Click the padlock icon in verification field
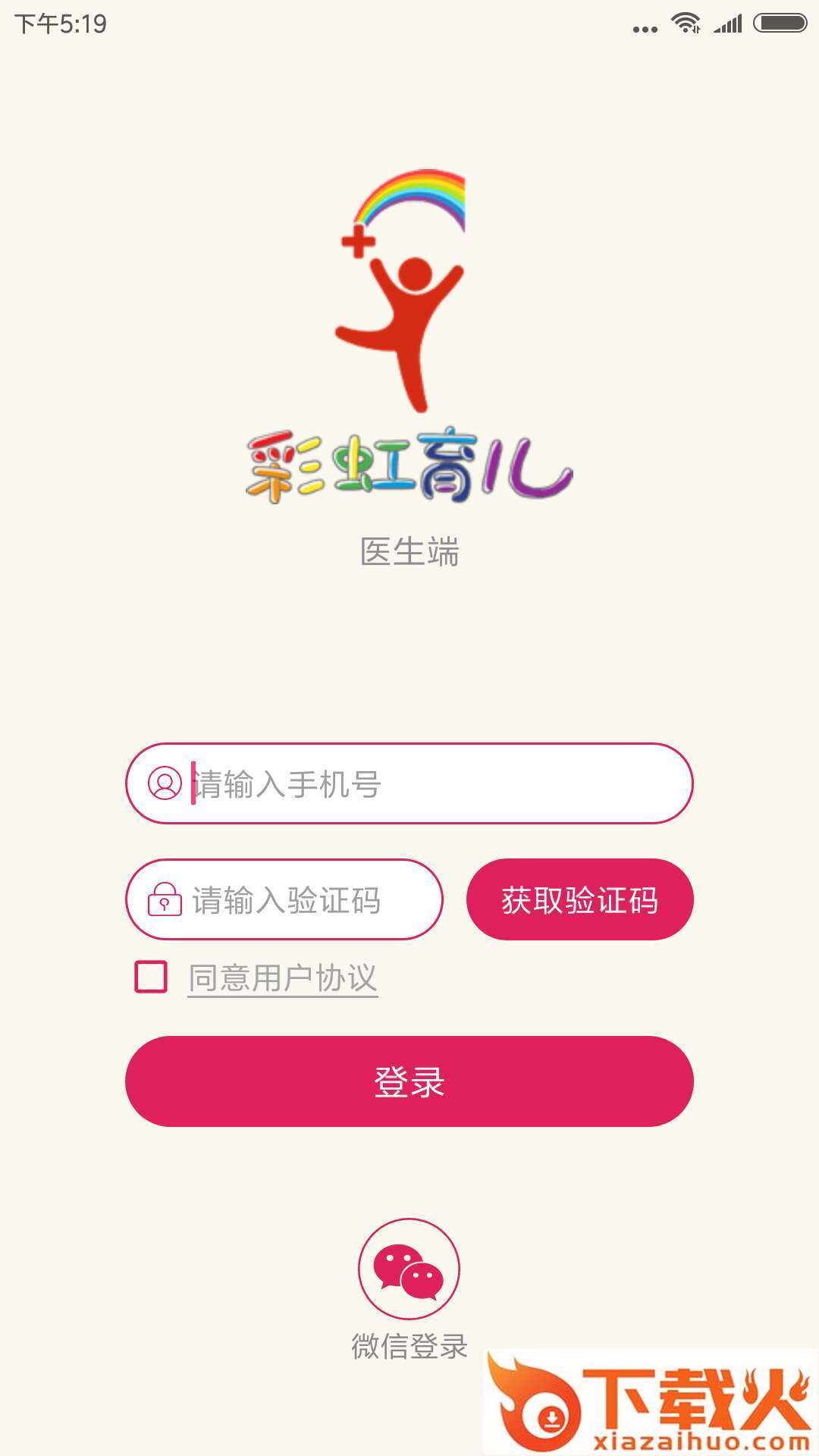Image resolution: width=819 pixels, height=1456 pixels. (168, 901)
